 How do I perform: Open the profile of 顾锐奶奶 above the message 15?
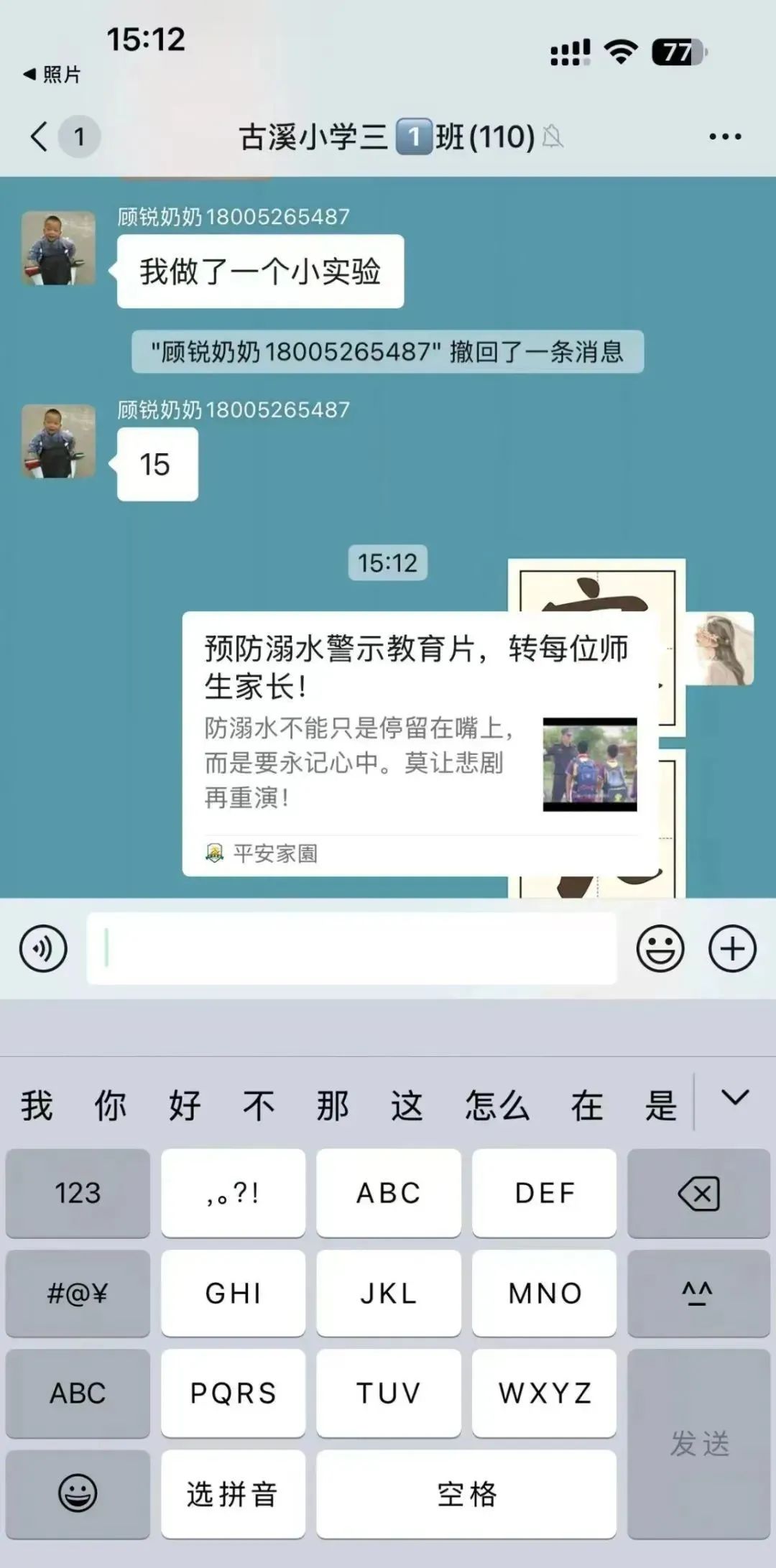pyautogui.click(x=58, y=441)
